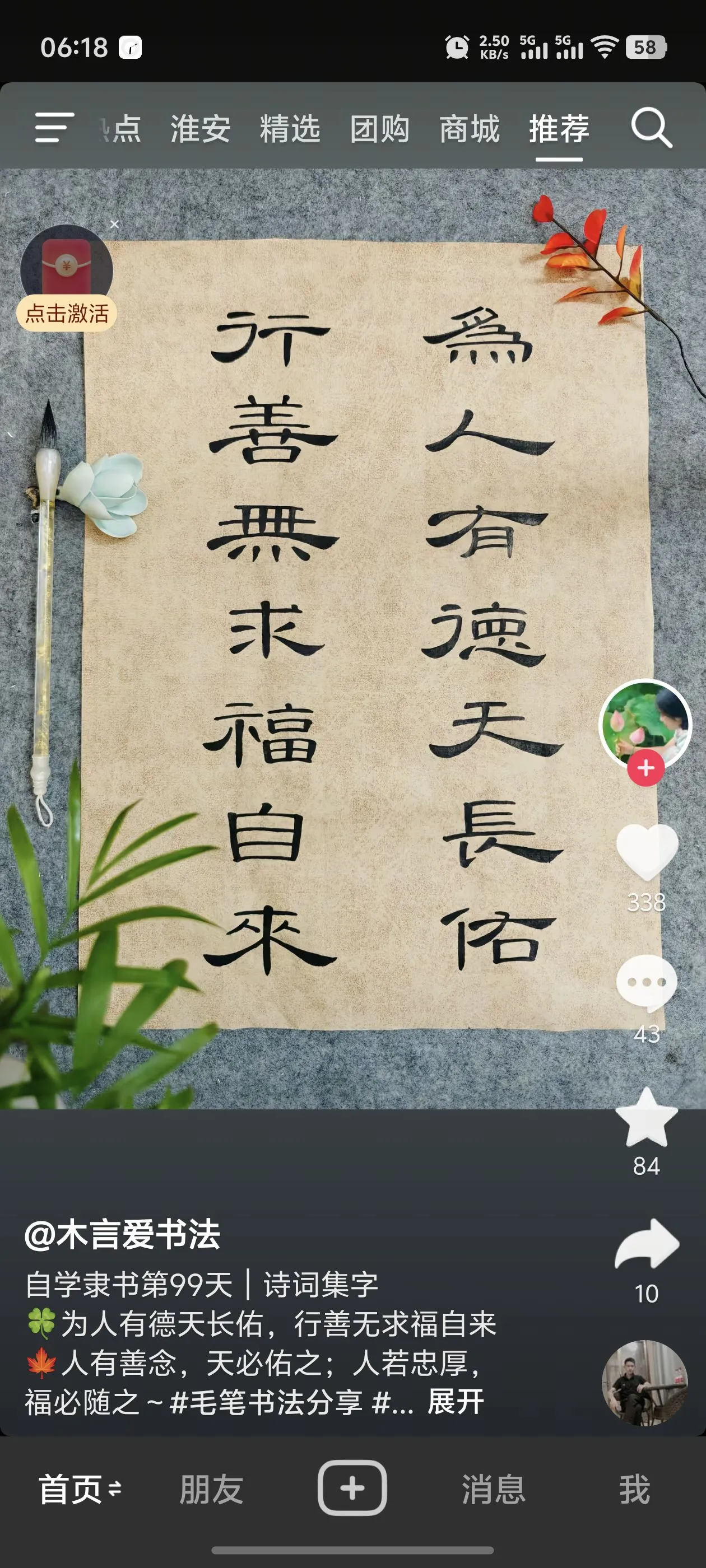Switch to the 精选 tab
The height and width of the screenshot is (1568, 706).
[290, 129]
